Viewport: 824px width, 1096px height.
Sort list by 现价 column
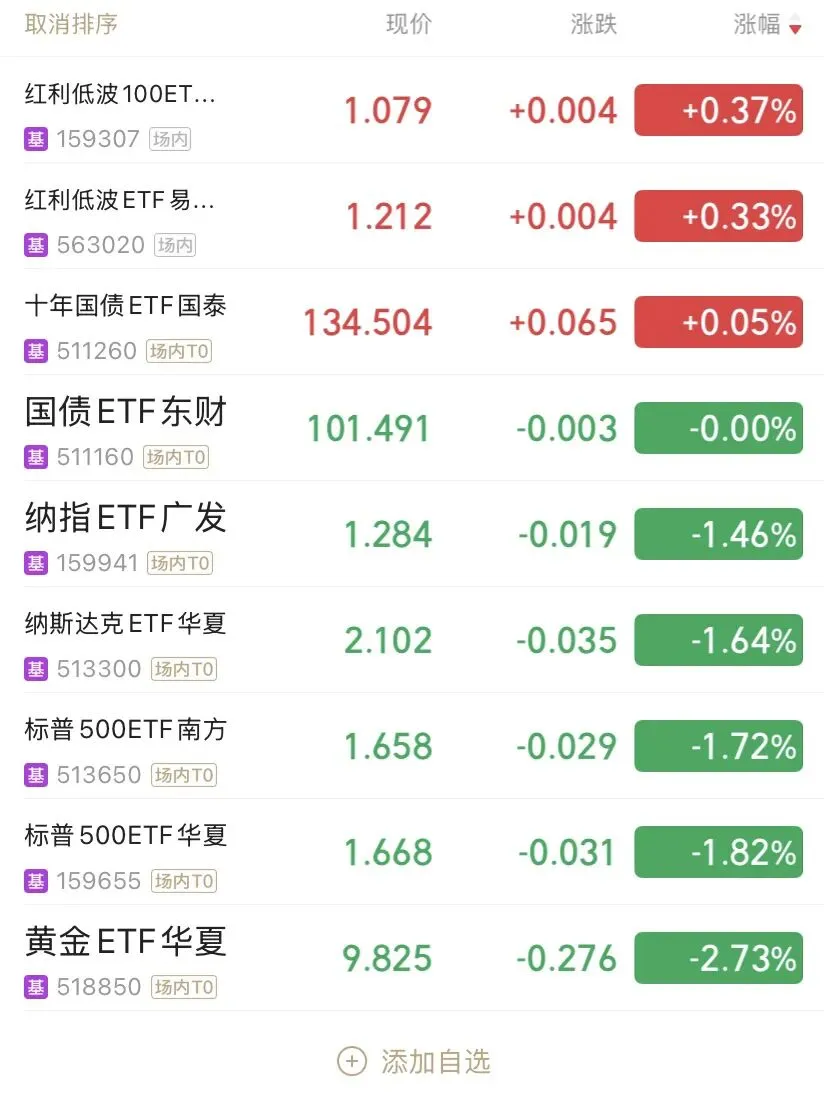[408, 25]
